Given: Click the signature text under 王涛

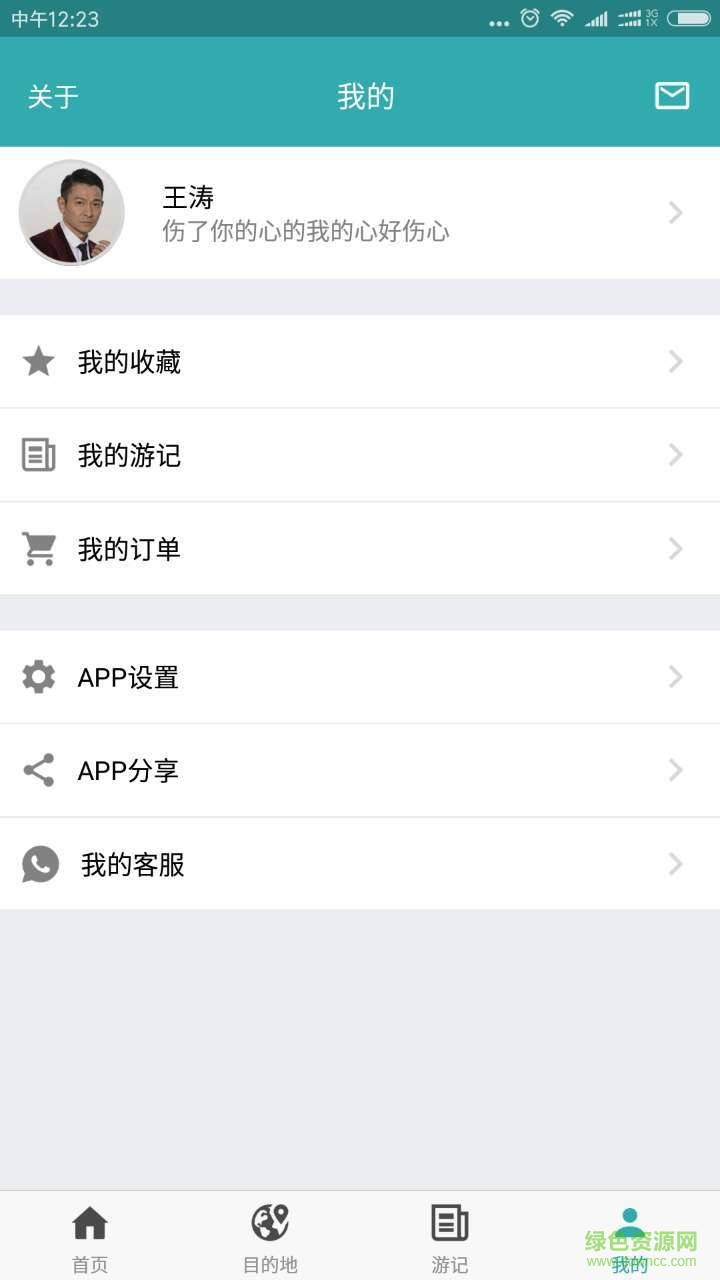Looking at the screenshot, I should click(306, 231).
